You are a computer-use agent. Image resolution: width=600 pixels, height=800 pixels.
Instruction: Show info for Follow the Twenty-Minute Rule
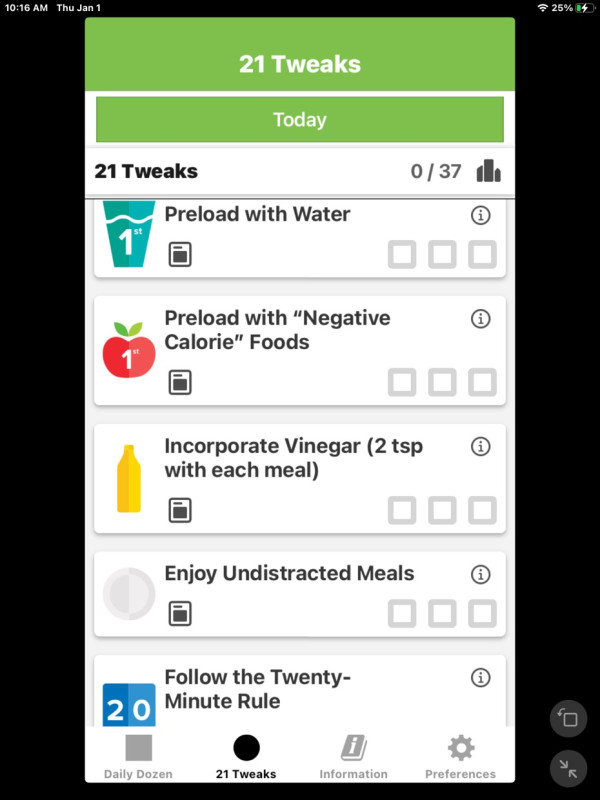[480, 678]
